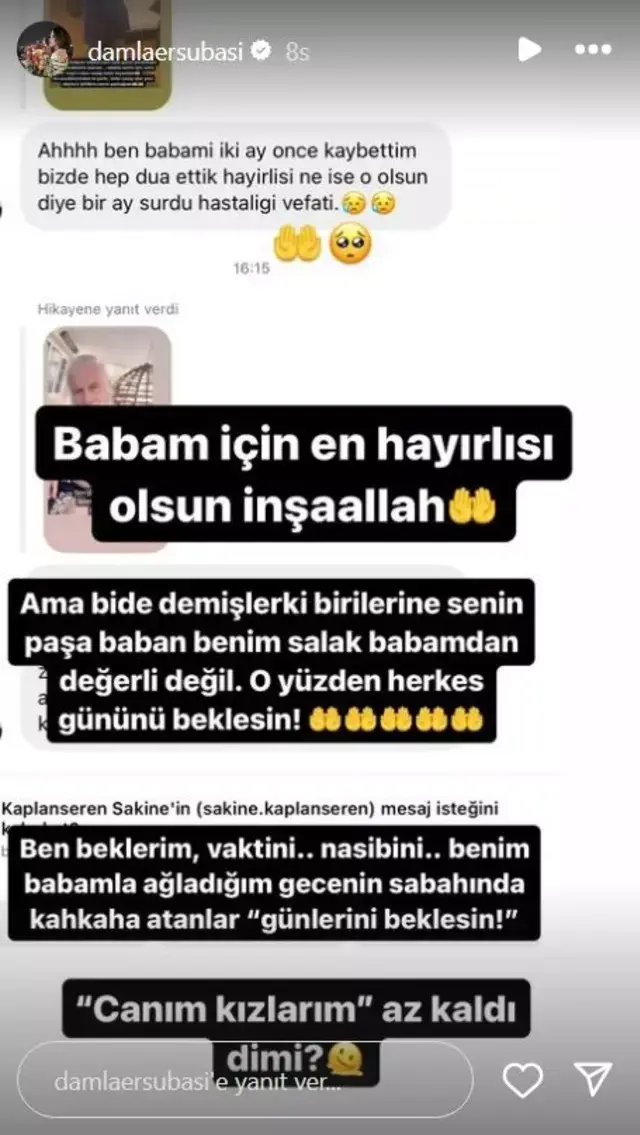
Task: Open the three-dot more options menu
Action: pos(592,49)
